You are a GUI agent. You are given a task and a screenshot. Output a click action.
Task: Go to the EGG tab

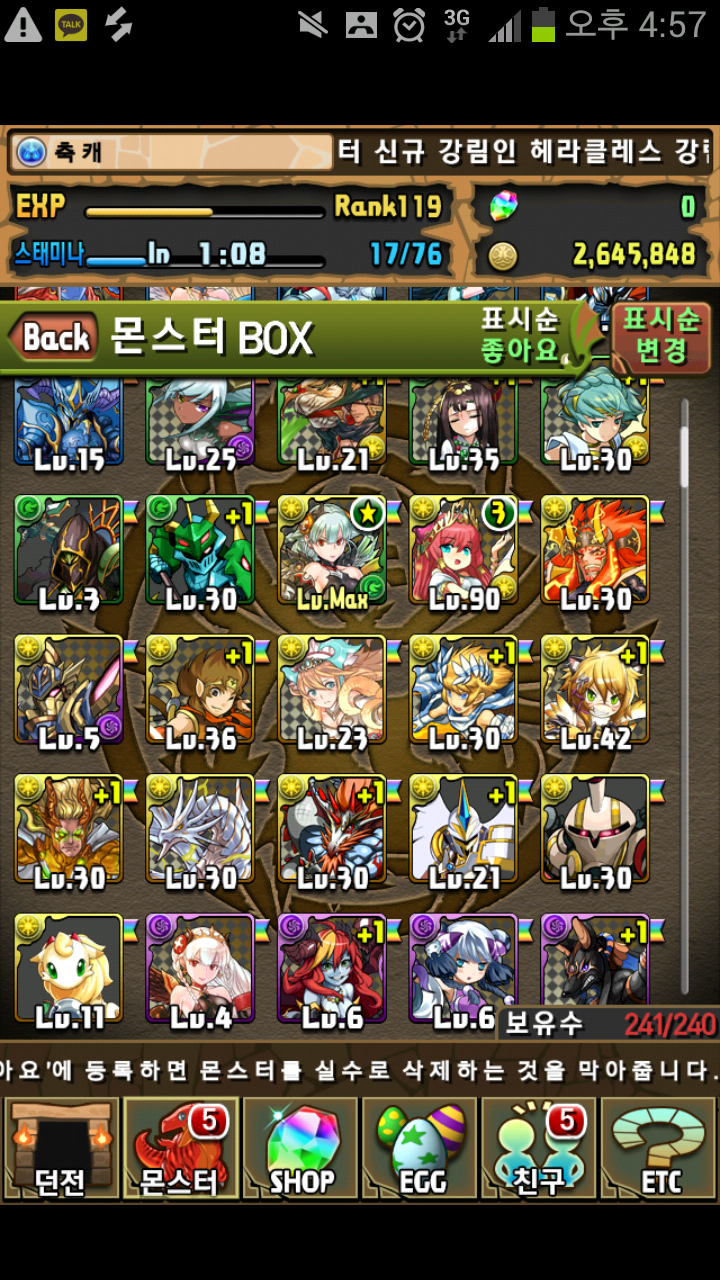[420, 1149]
